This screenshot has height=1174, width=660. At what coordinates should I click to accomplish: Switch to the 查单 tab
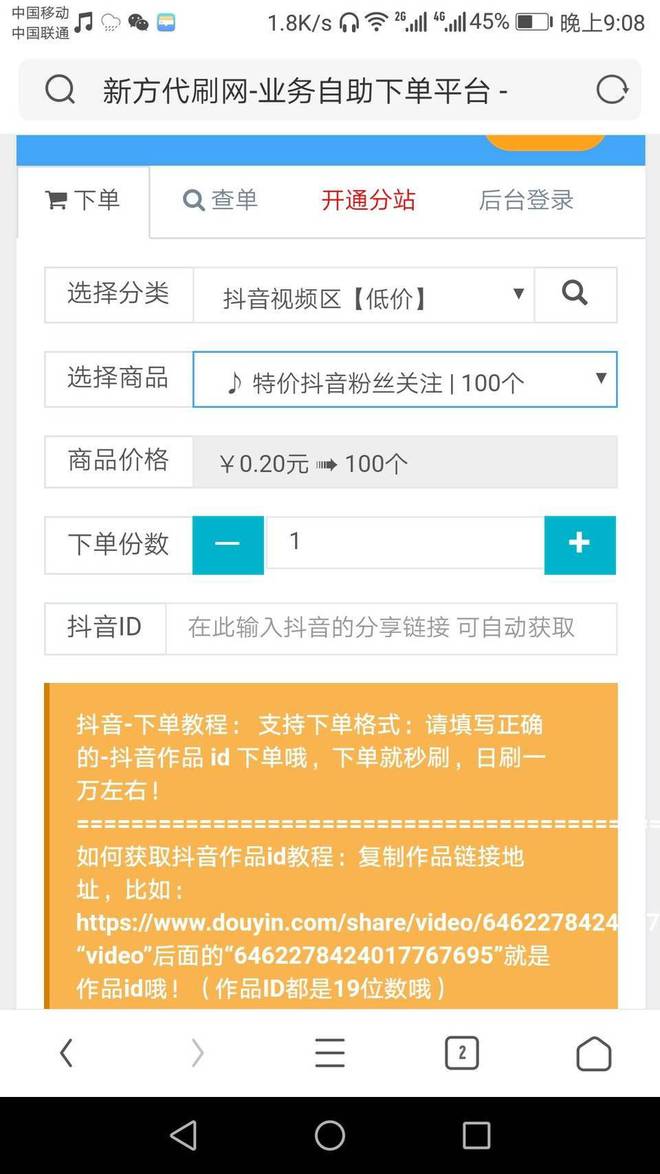point(221,200)
